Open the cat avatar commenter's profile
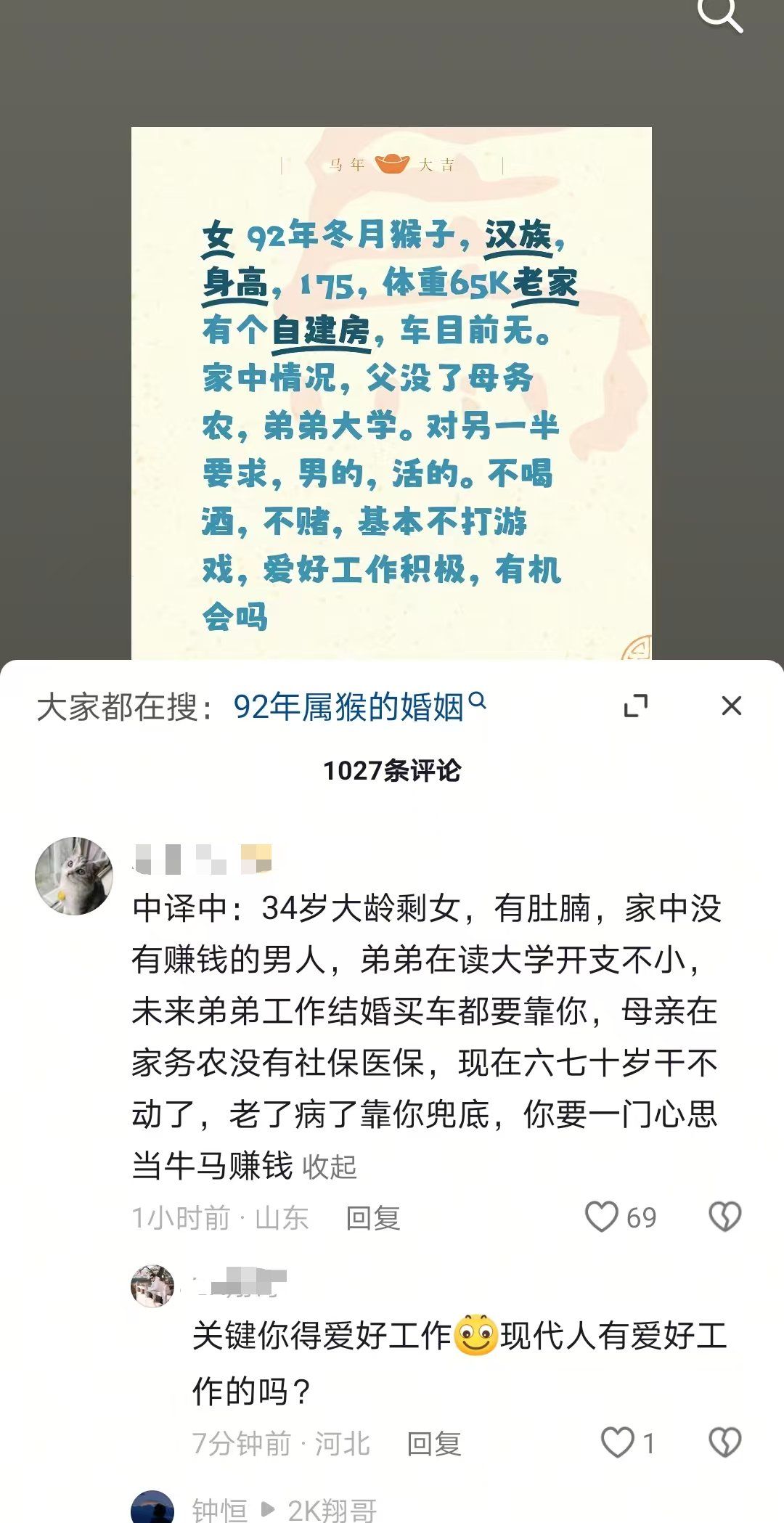Viewport: 784px width, 1523px height. [x=74, y=875]
